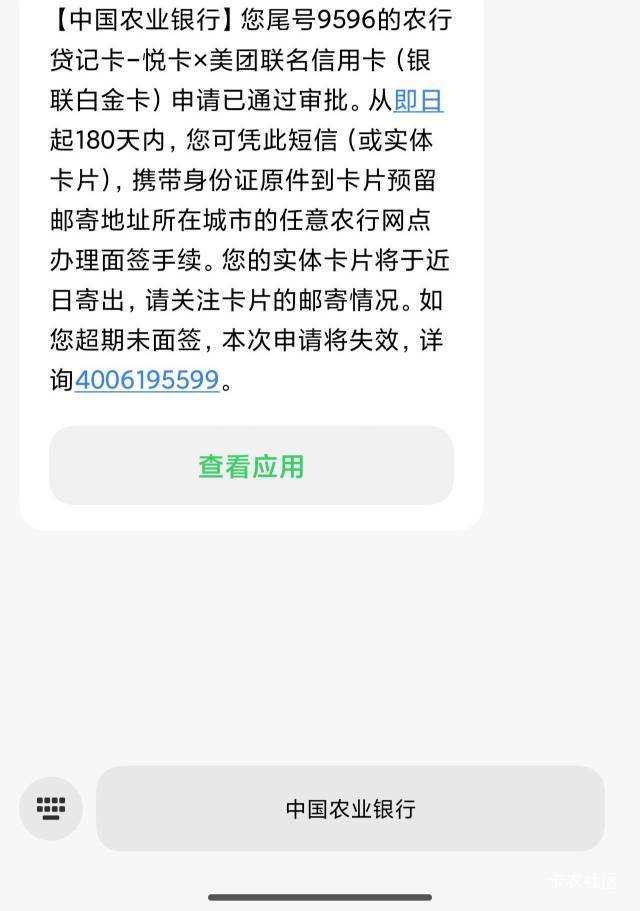Call the 4006195599 hotline link
Screen dimensions: 640x911
[147, 380]
